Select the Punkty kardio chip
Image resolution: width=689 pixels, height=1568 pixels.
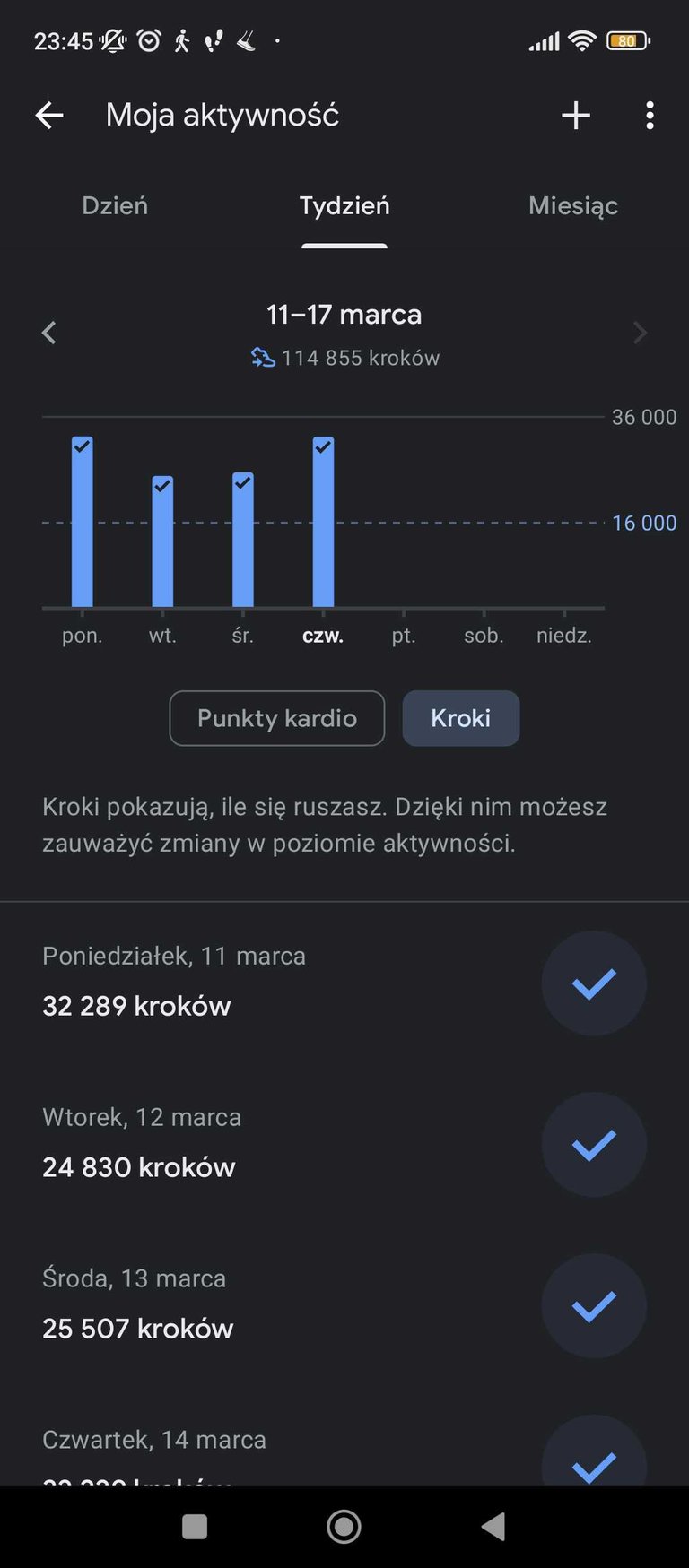(x=277, y=718)
